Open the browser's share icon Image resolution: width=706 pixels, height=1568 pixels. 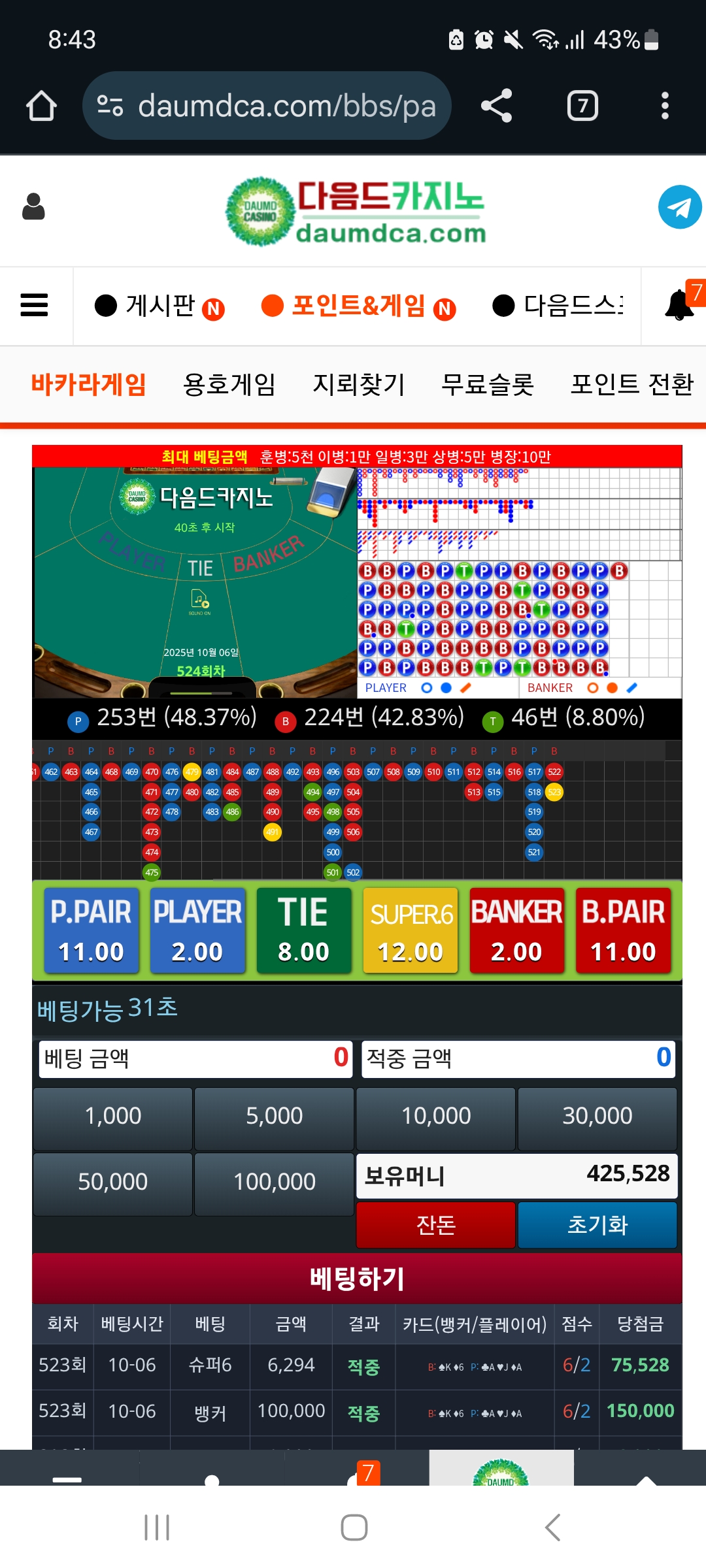tap(496, 106)
